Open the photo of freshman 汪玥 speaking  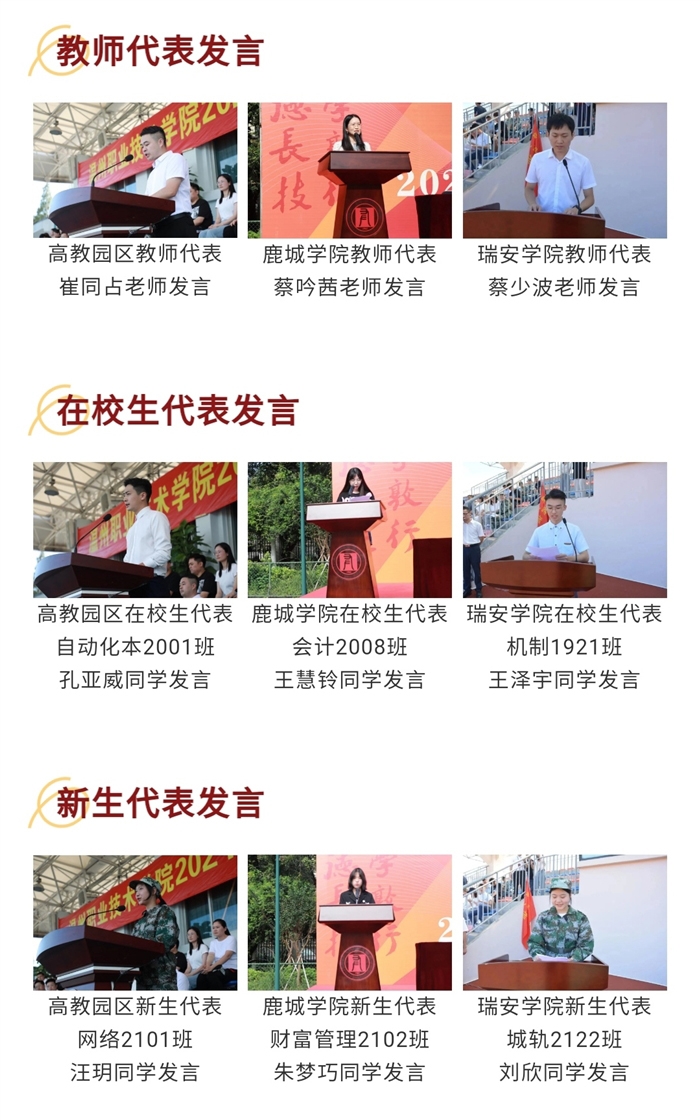click(x=135, y=922)
